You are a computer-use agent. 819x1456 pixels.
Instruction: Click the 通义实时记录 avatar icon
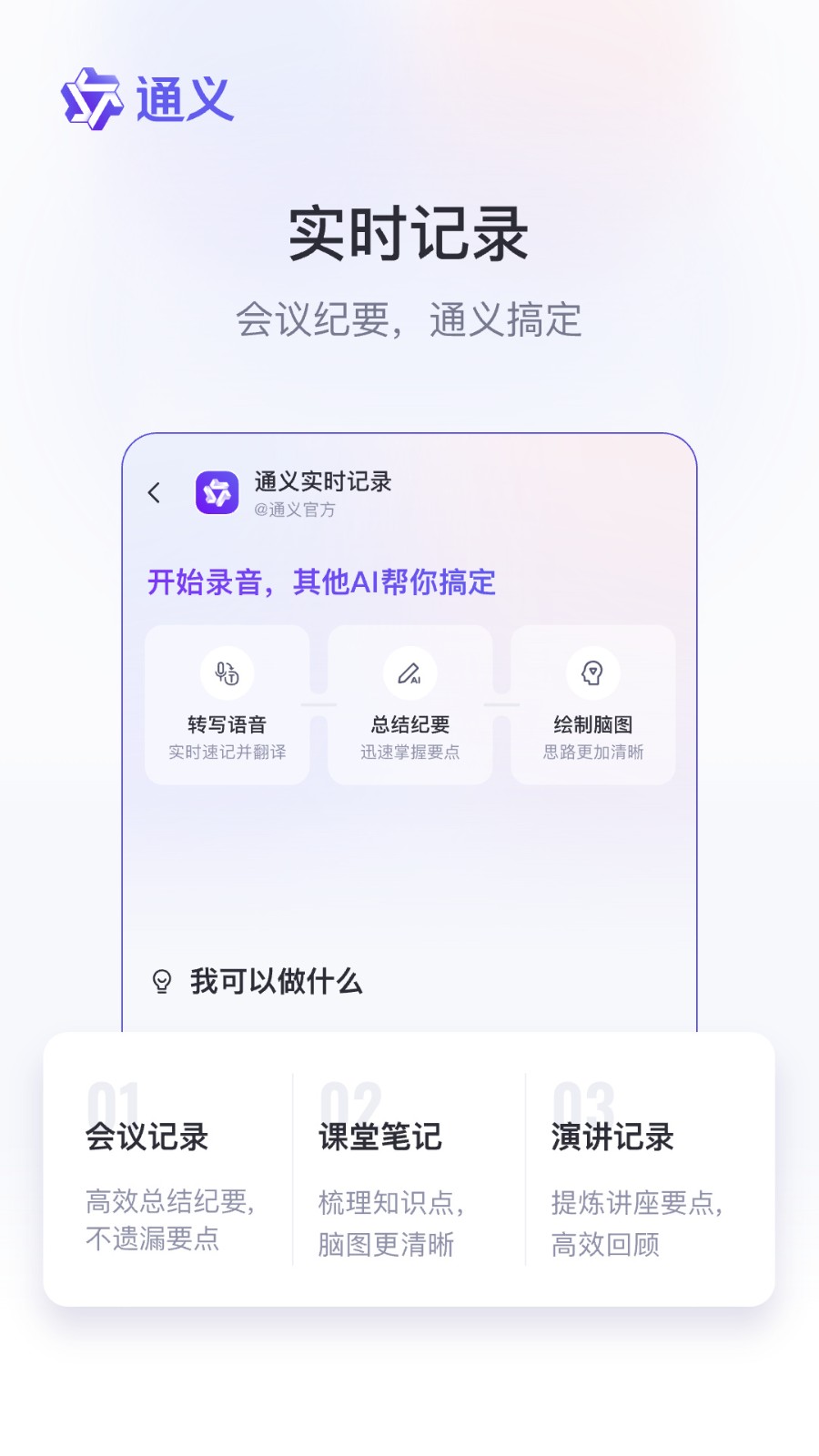click(x=216, y=492)
